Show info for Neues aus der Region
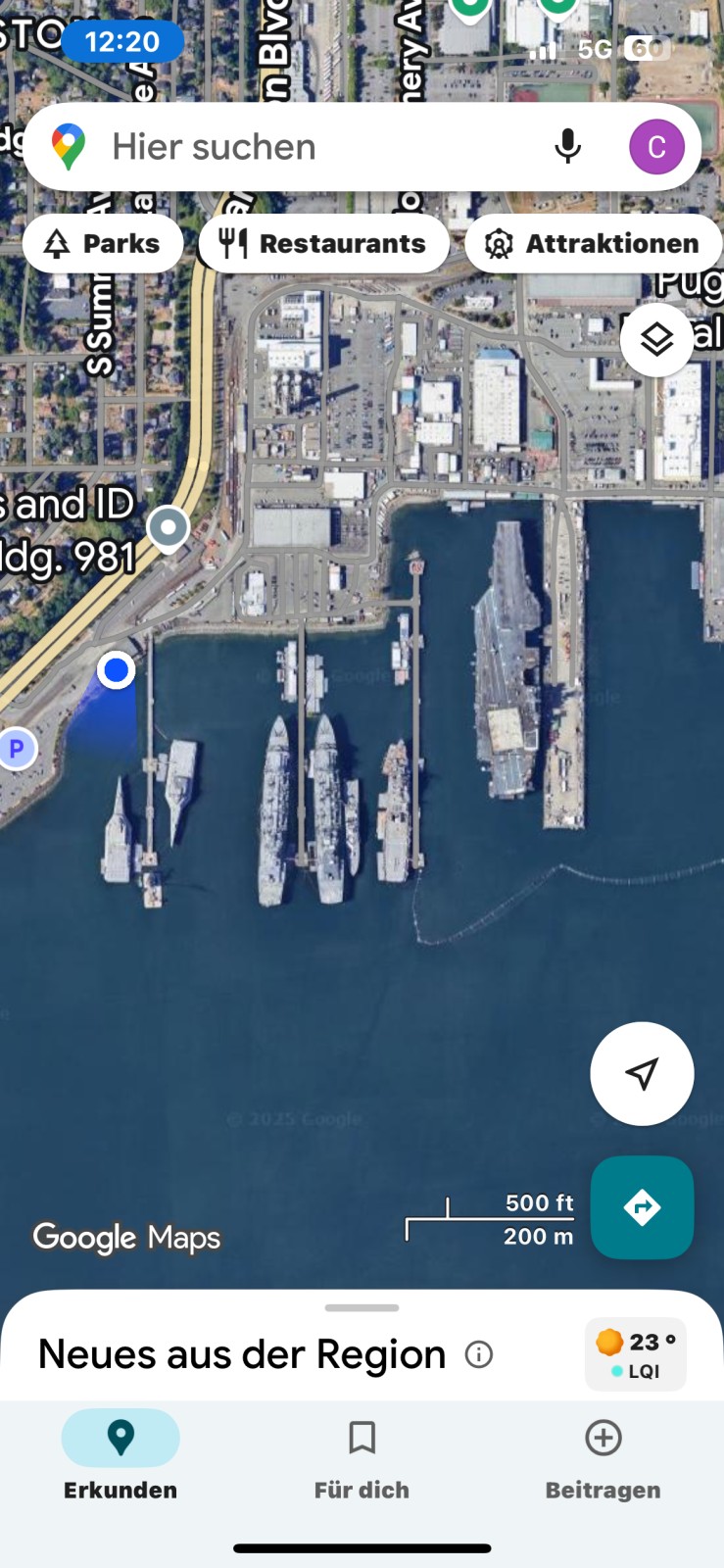724x1568 pixels. [479, 1355]
